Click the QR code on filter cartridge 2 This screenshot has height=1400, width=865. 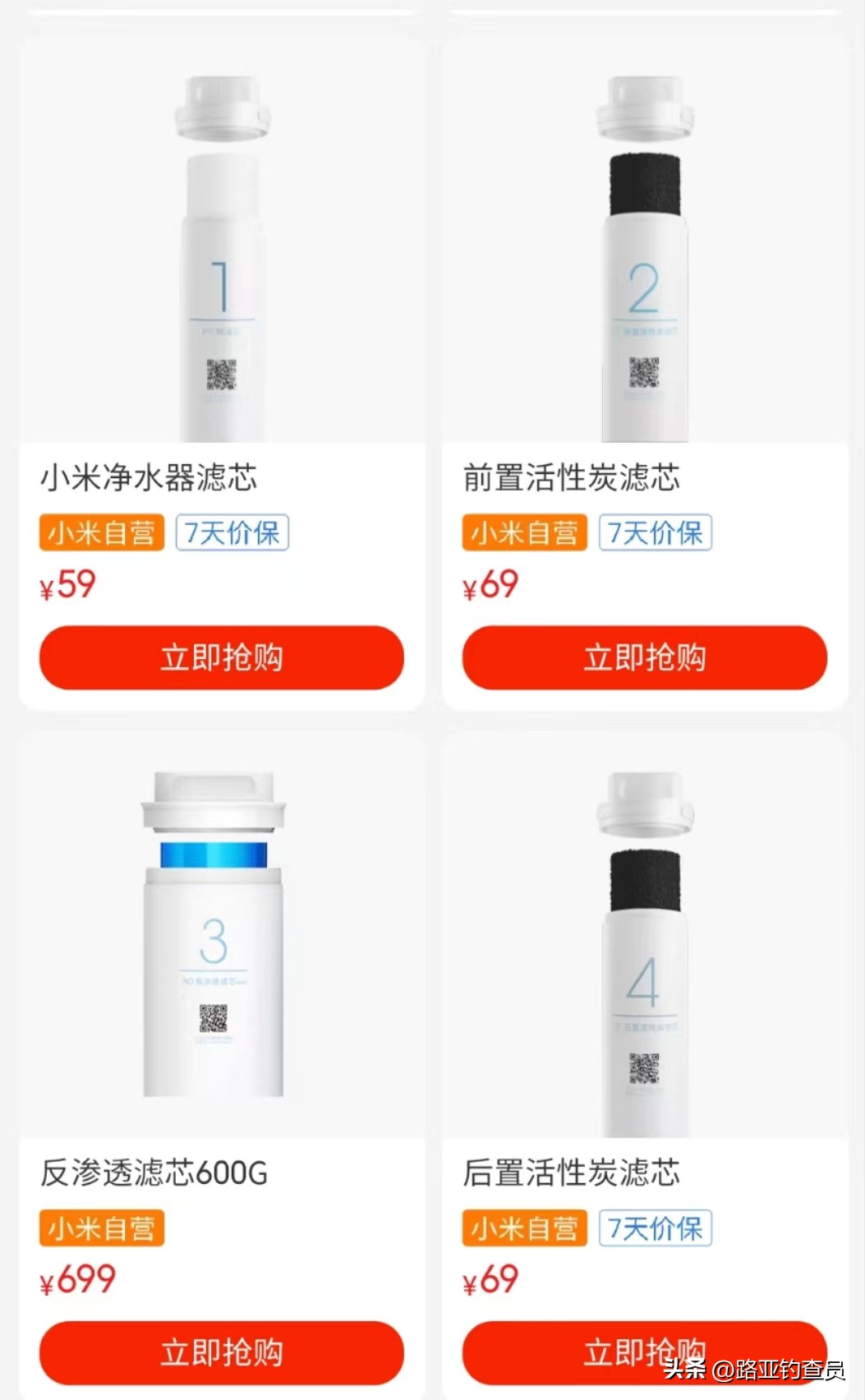[x=646, y=371]
